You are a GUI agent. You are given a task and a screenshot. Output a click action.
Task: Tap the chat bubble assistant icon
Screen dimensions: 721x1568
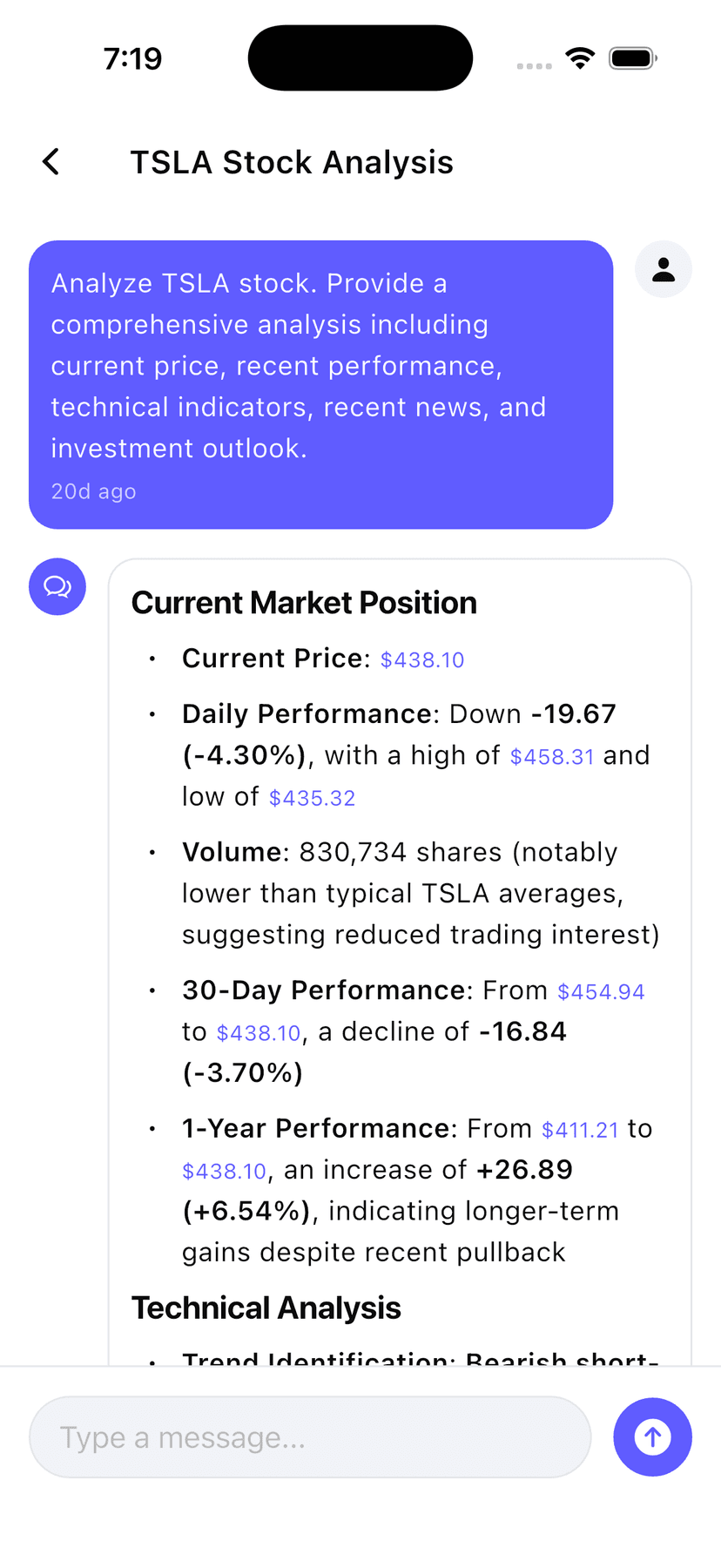57,586
